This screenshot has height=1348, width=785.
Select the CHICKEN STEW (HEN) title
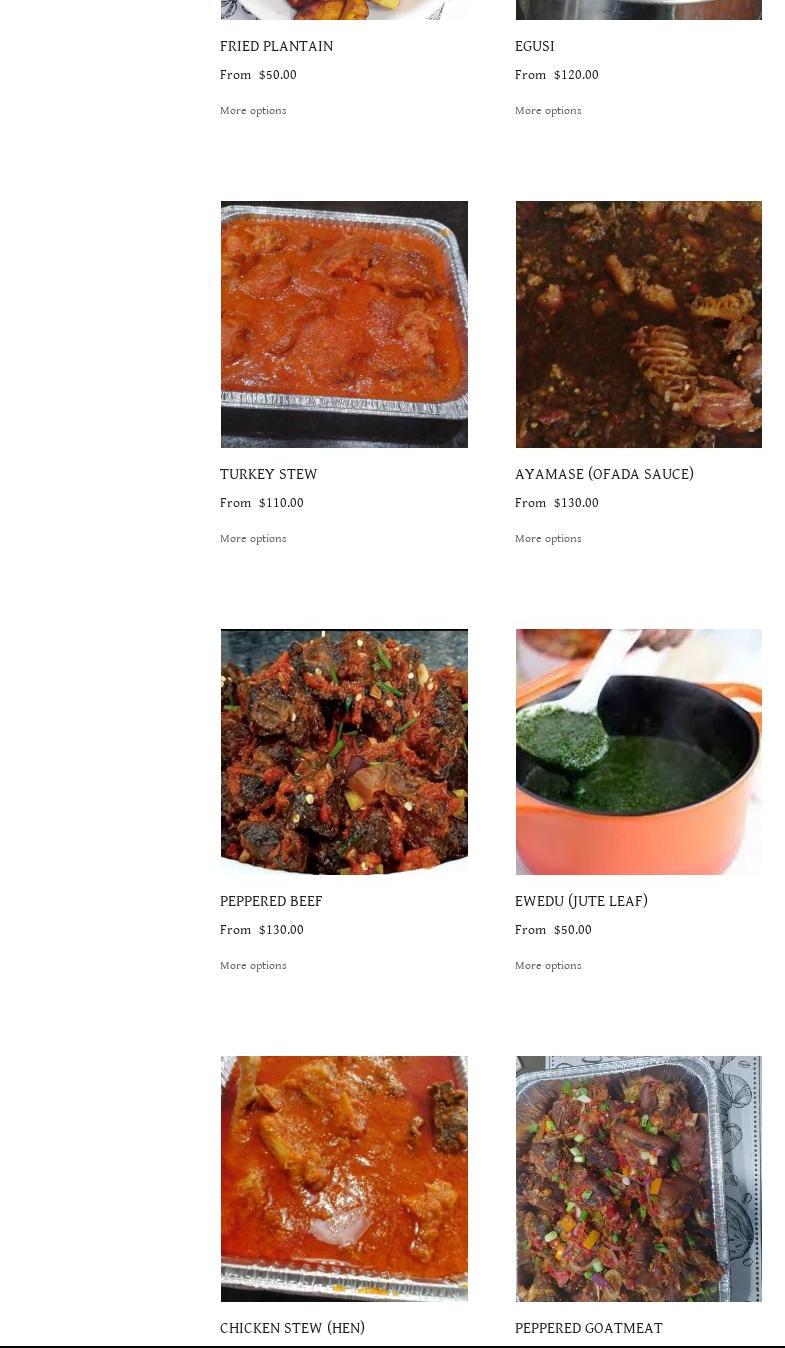coord(292,1328)
